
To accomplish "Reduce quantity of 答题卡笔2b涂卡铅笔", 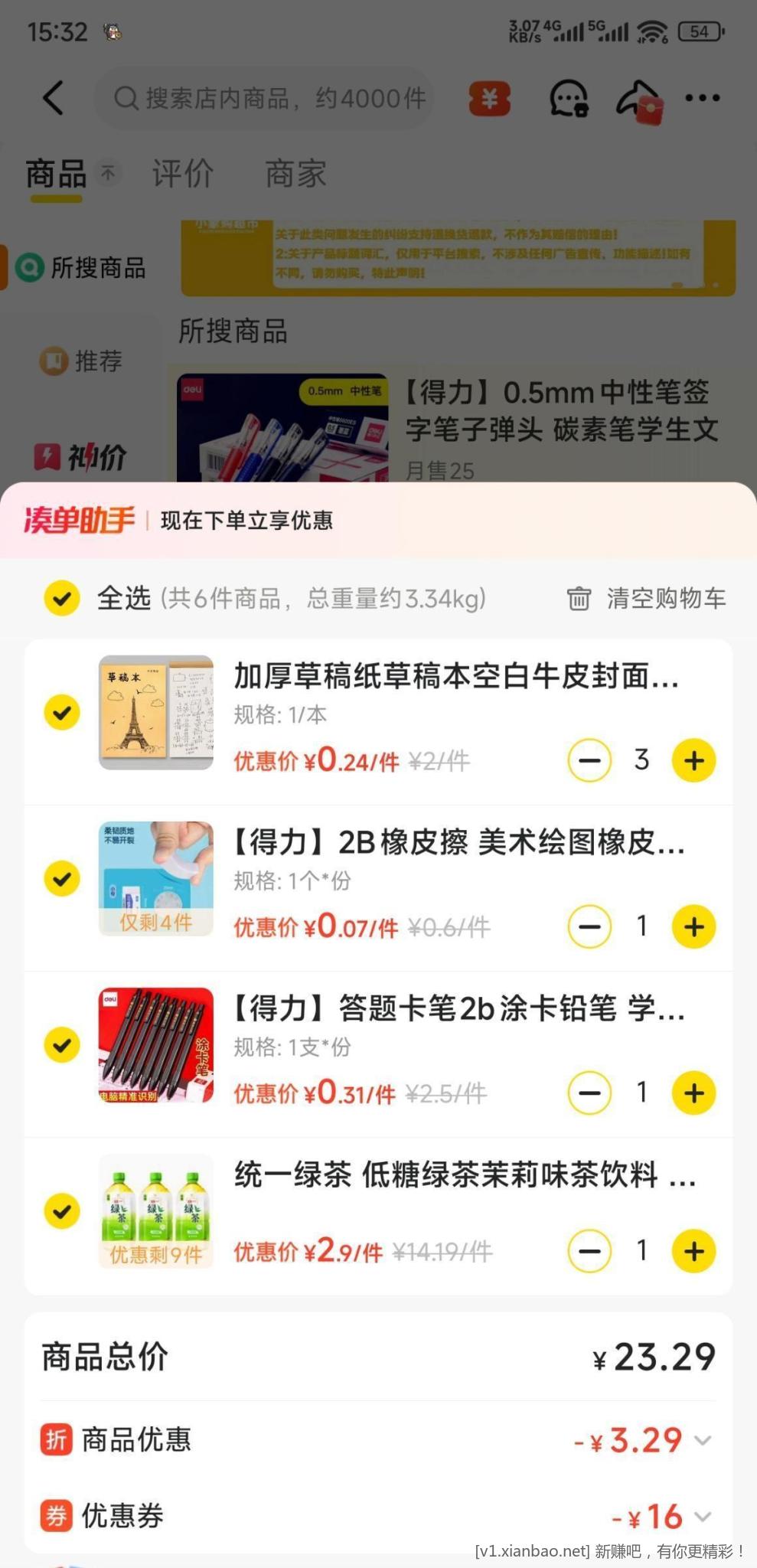I will (x=589, y=1093).
